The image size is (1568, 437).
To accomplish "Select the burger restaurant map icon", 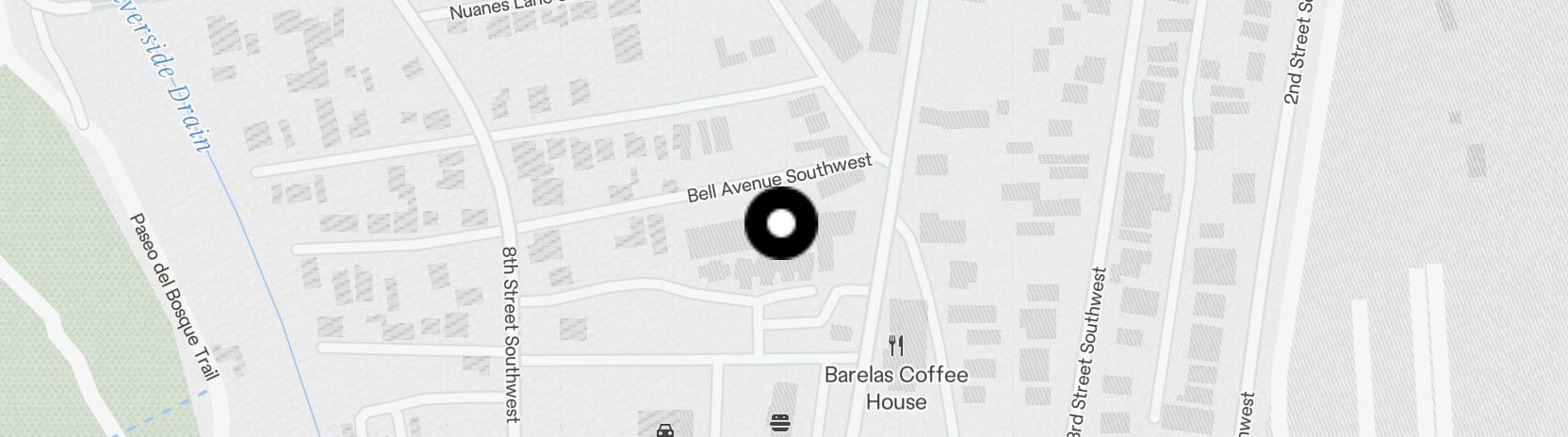I will point(779,422).
